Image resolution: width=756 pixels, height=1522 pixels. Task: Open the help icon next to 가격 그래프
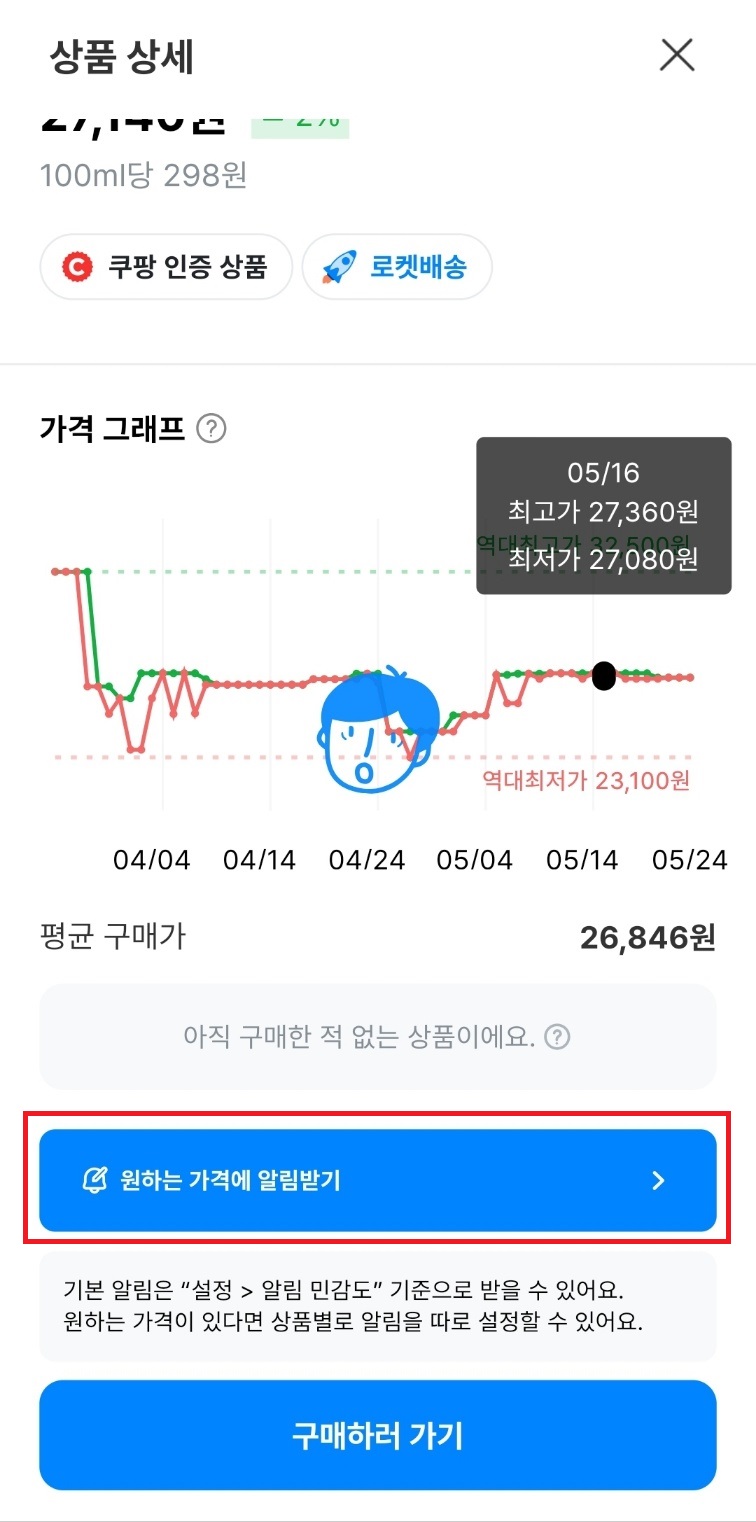(212, 427)
